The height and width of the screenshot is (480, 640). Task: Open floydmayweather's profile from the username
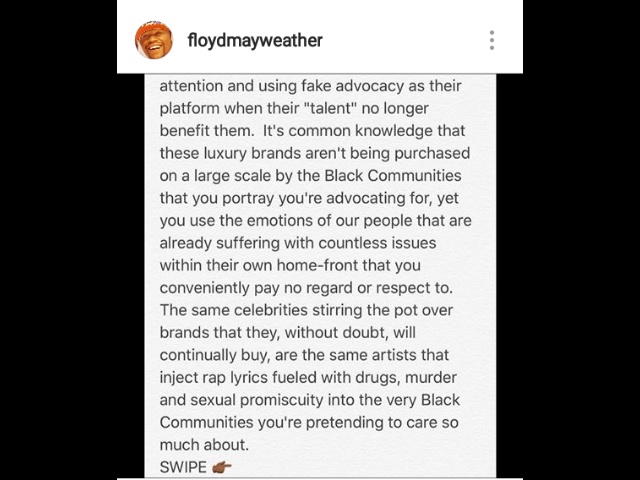[255, 41]
